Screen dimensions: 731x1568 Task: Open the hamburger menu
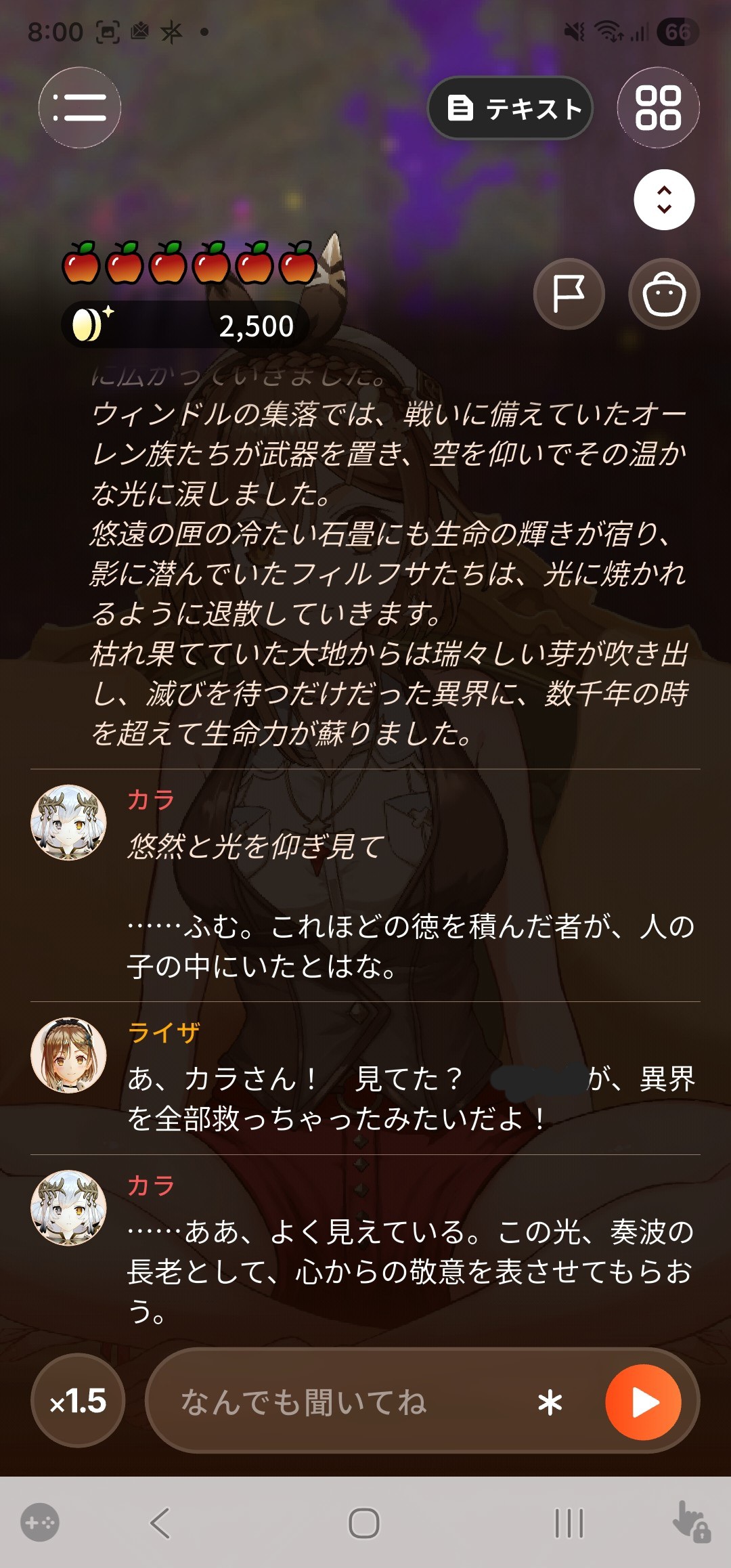coord(80,108)
